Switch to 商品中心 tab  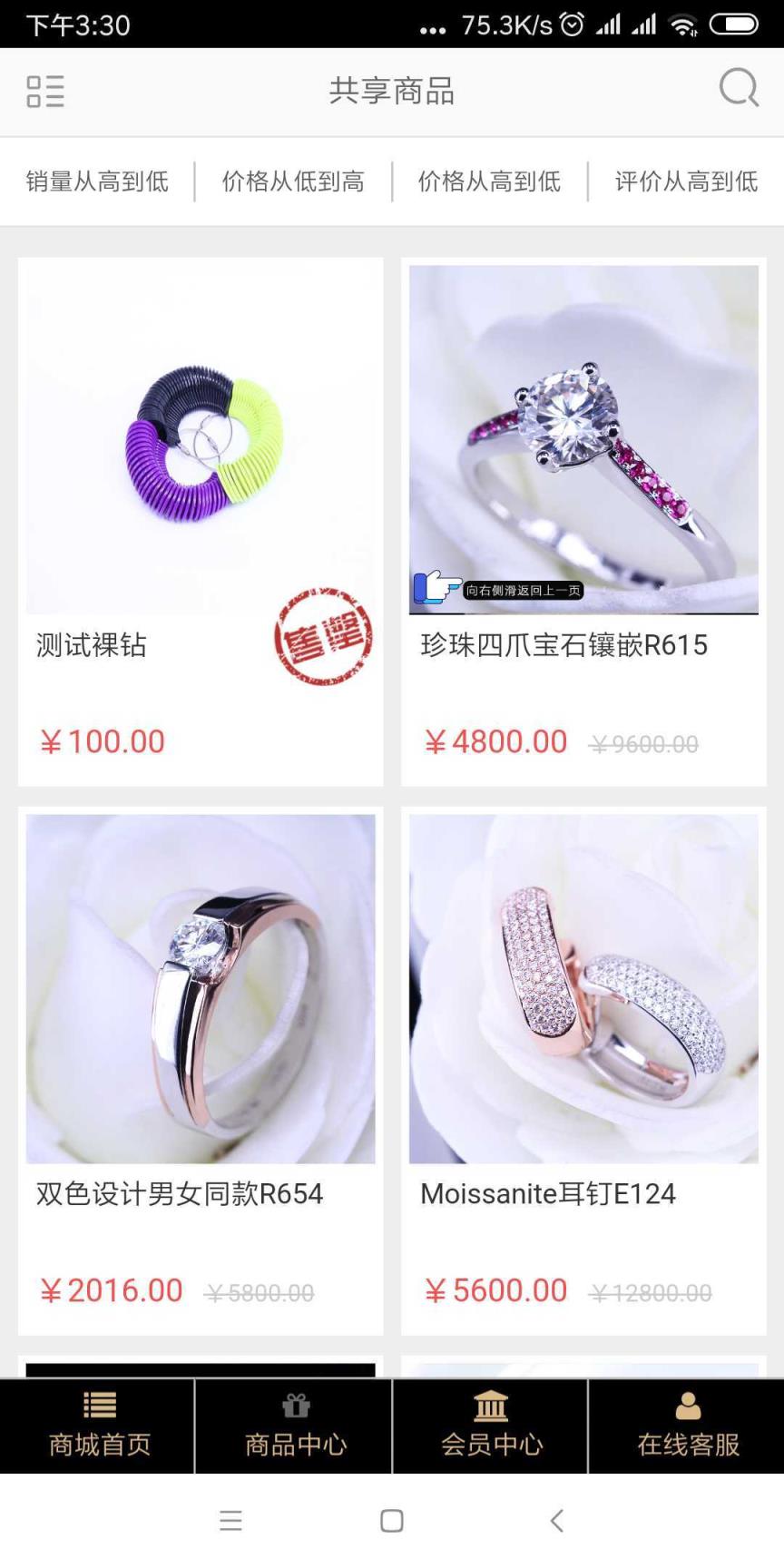pyautogui.click(x=294, y=1426)
